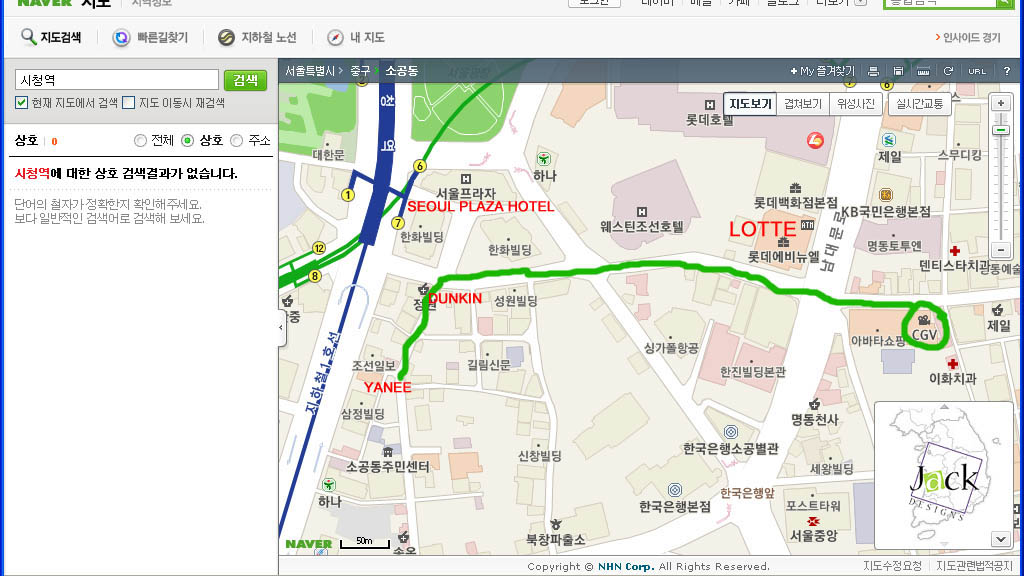Show 실시간교통 traffic layer
Image resolution: width=1024 pixels, height=576 pixels.
tap(919, 104)
